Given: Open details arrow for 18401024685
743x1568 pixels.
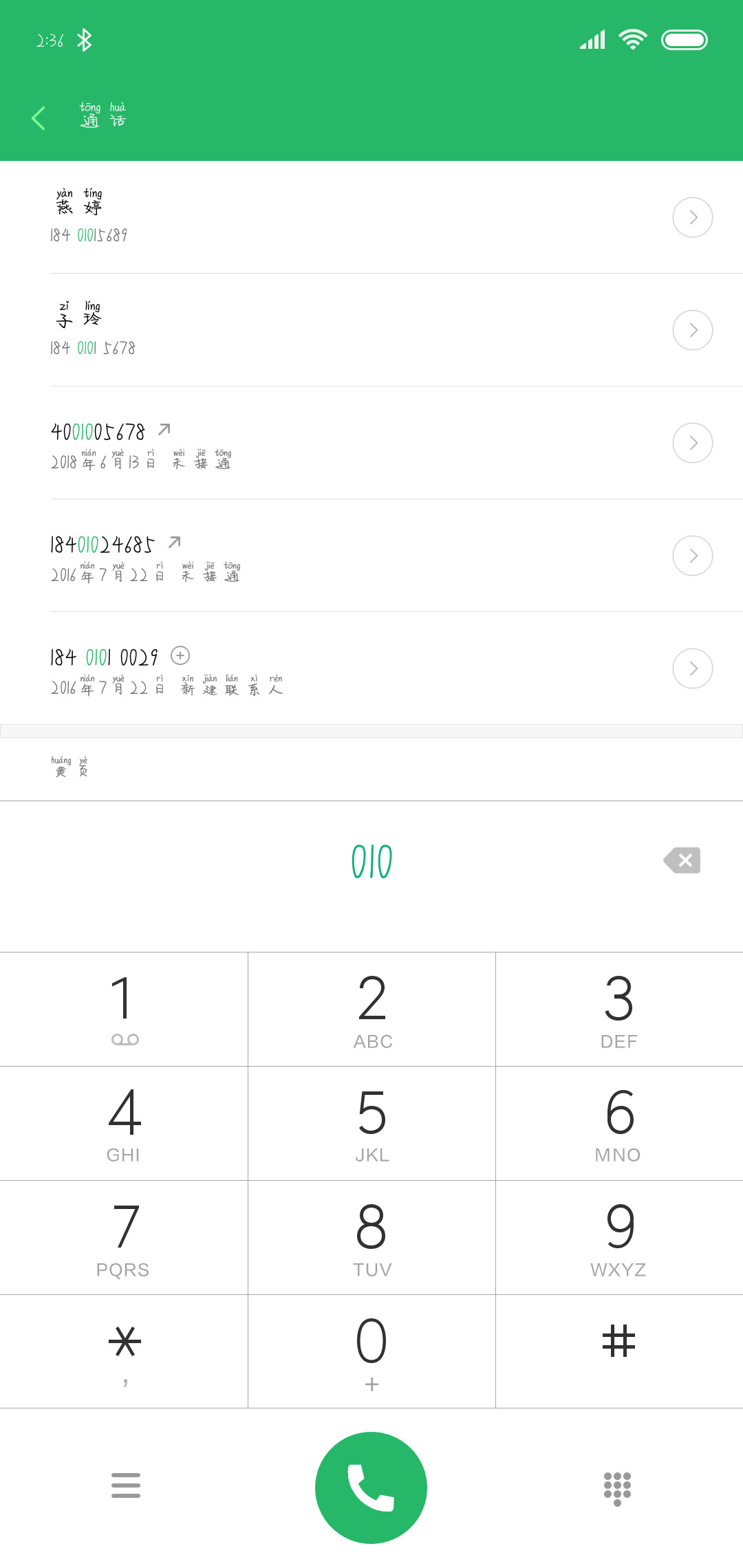Looking at the screenshot, I should tap(692, 556).
